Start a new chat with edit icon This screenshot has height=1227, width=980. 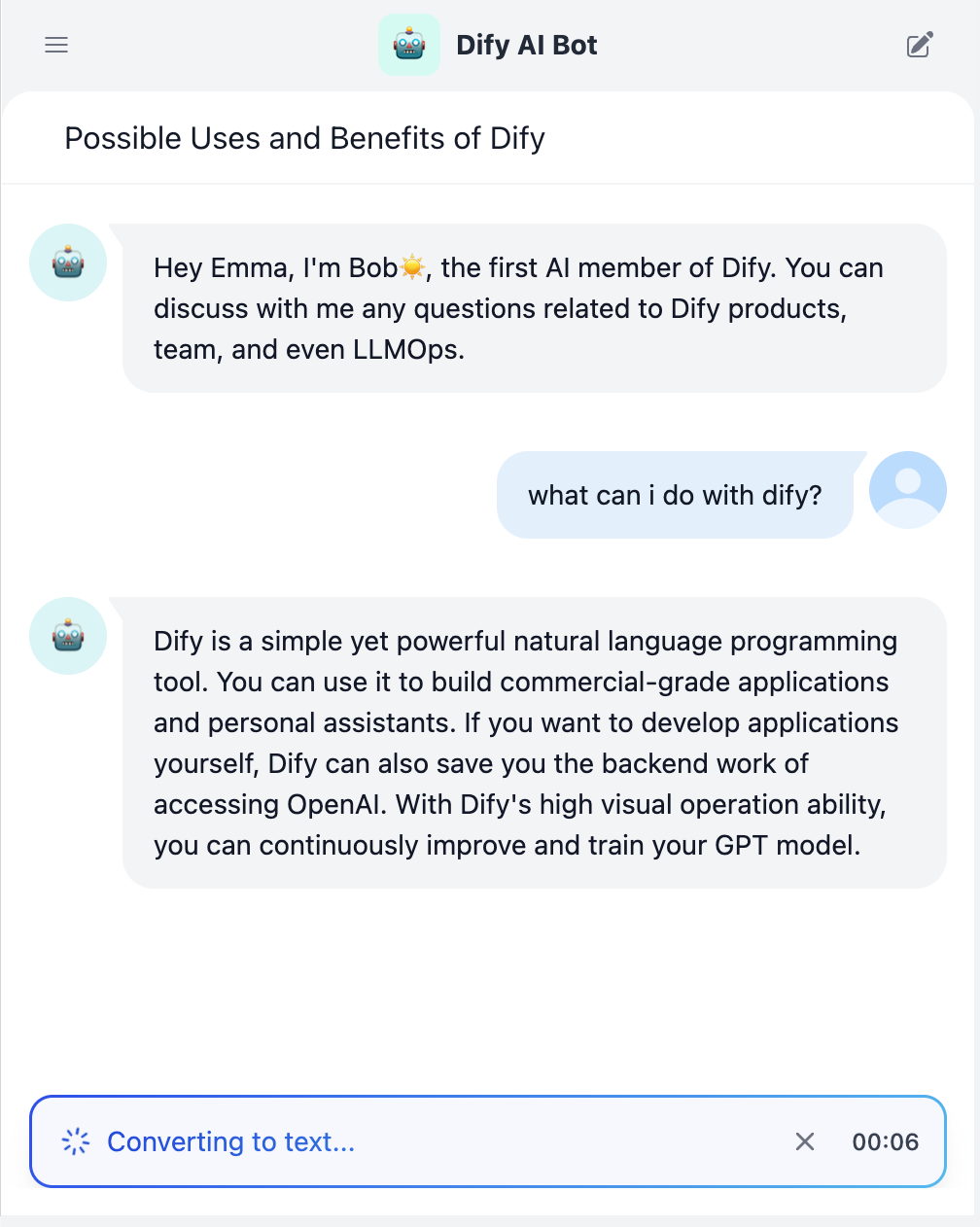click(919, 45)
